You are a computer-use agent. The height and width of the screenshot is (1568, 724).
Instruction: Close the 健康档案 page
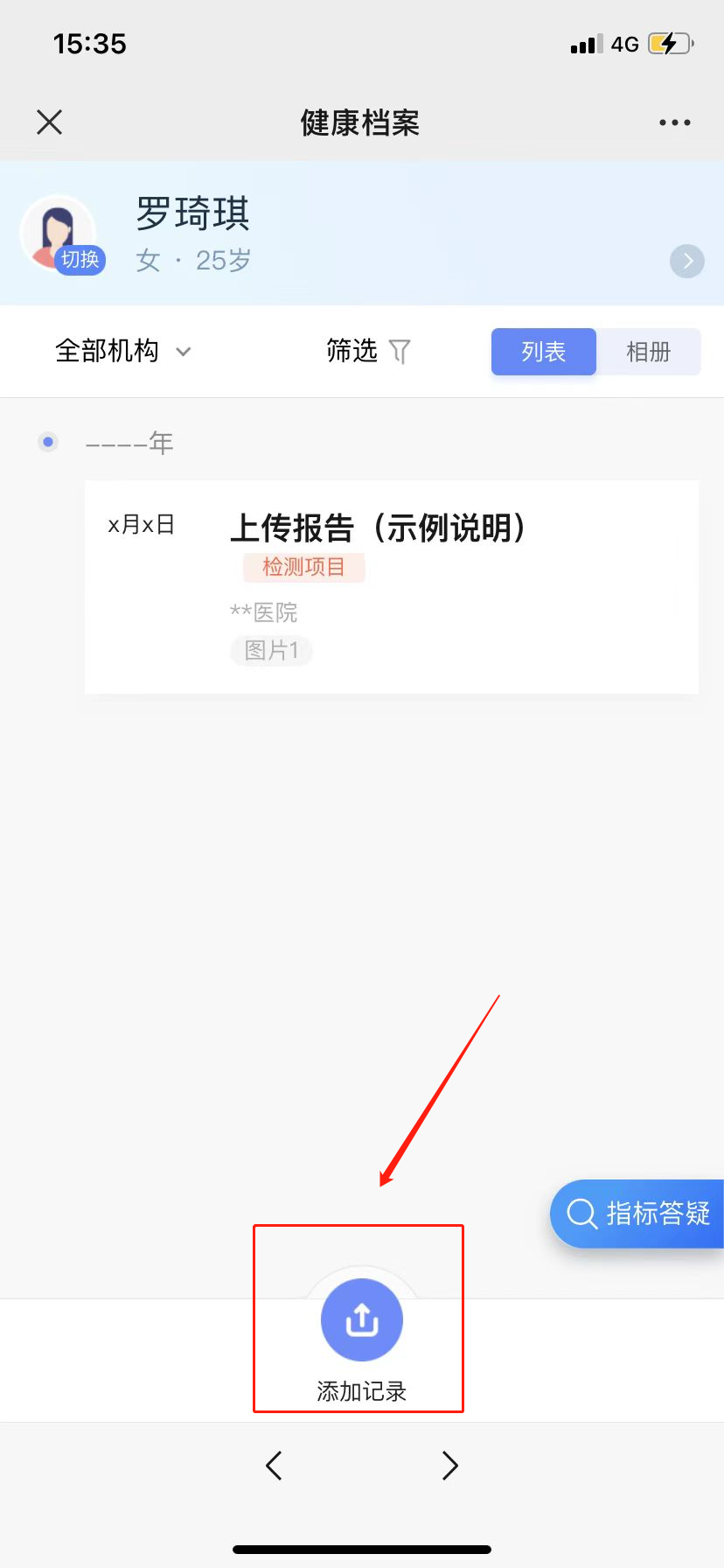50,122
